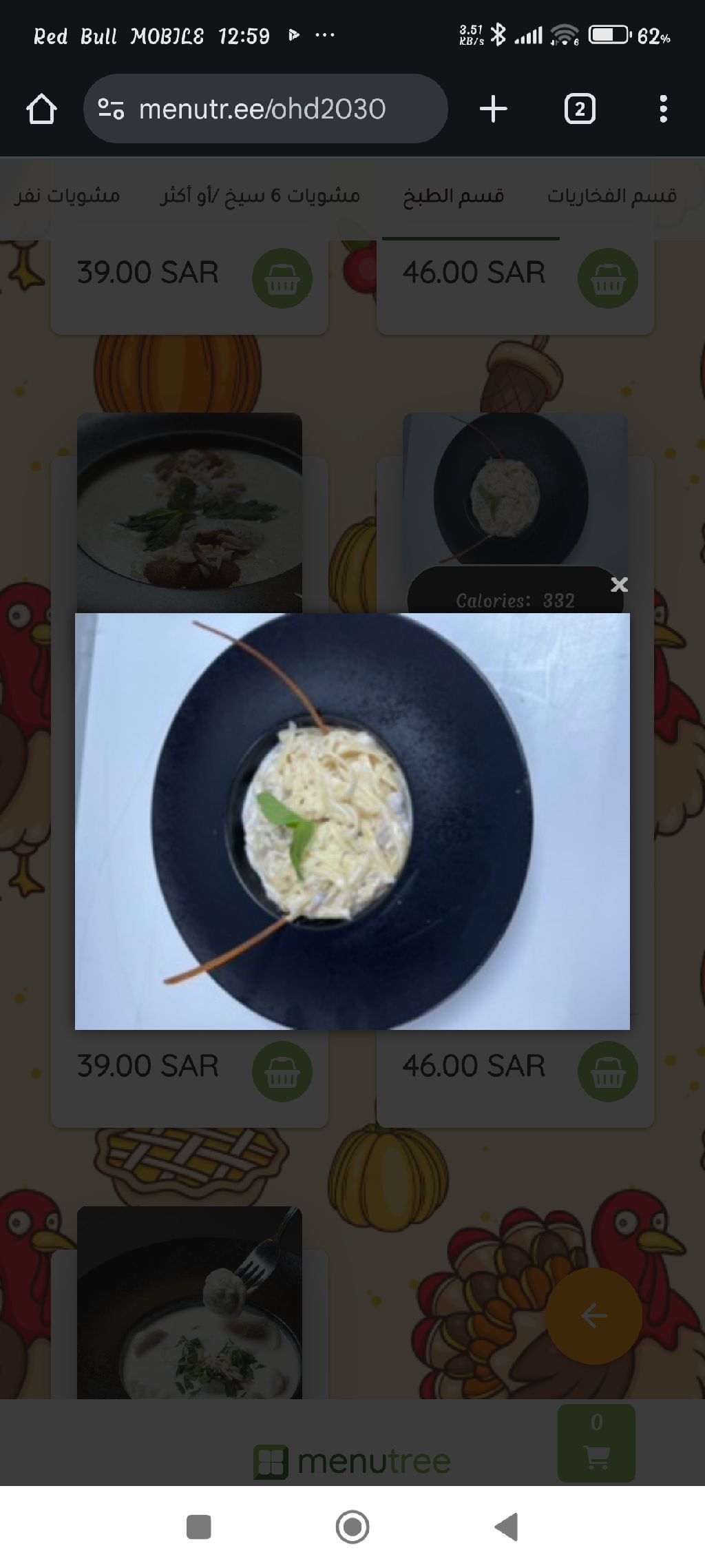Close the enlarged pasta photo popup
Viewport: 705px width, 1568px height.
pyautogui.click(x=619, y=585)
